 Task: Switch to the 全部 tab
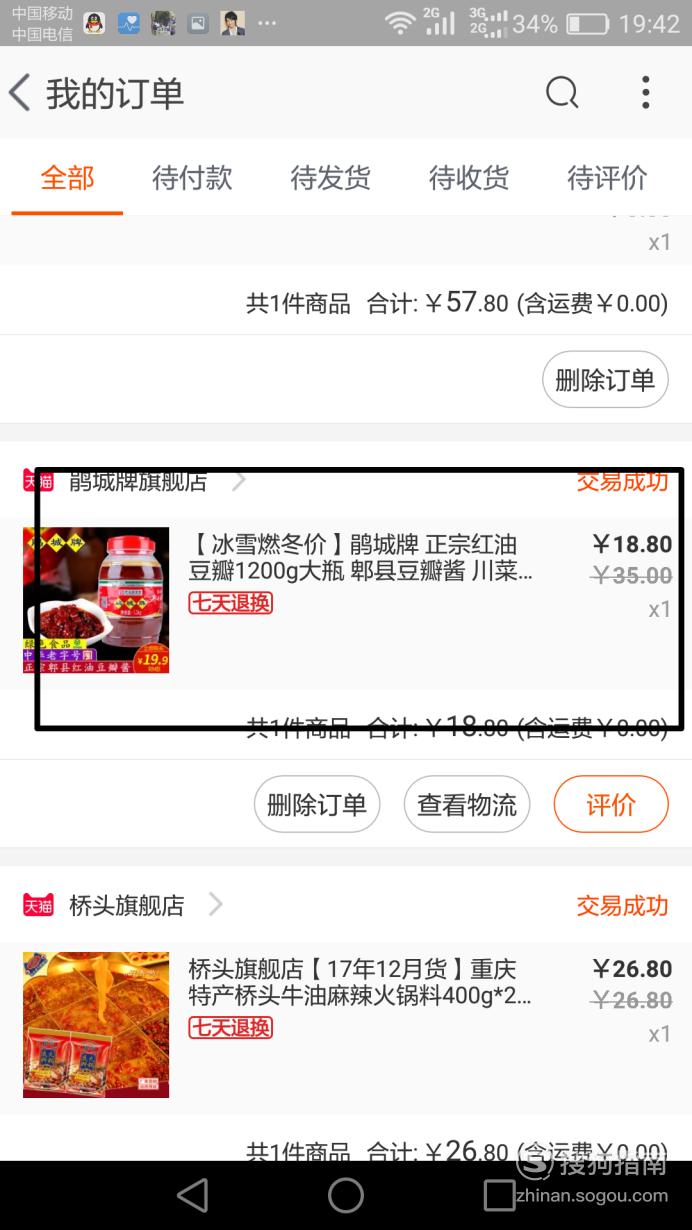click(x=68, y=178)
